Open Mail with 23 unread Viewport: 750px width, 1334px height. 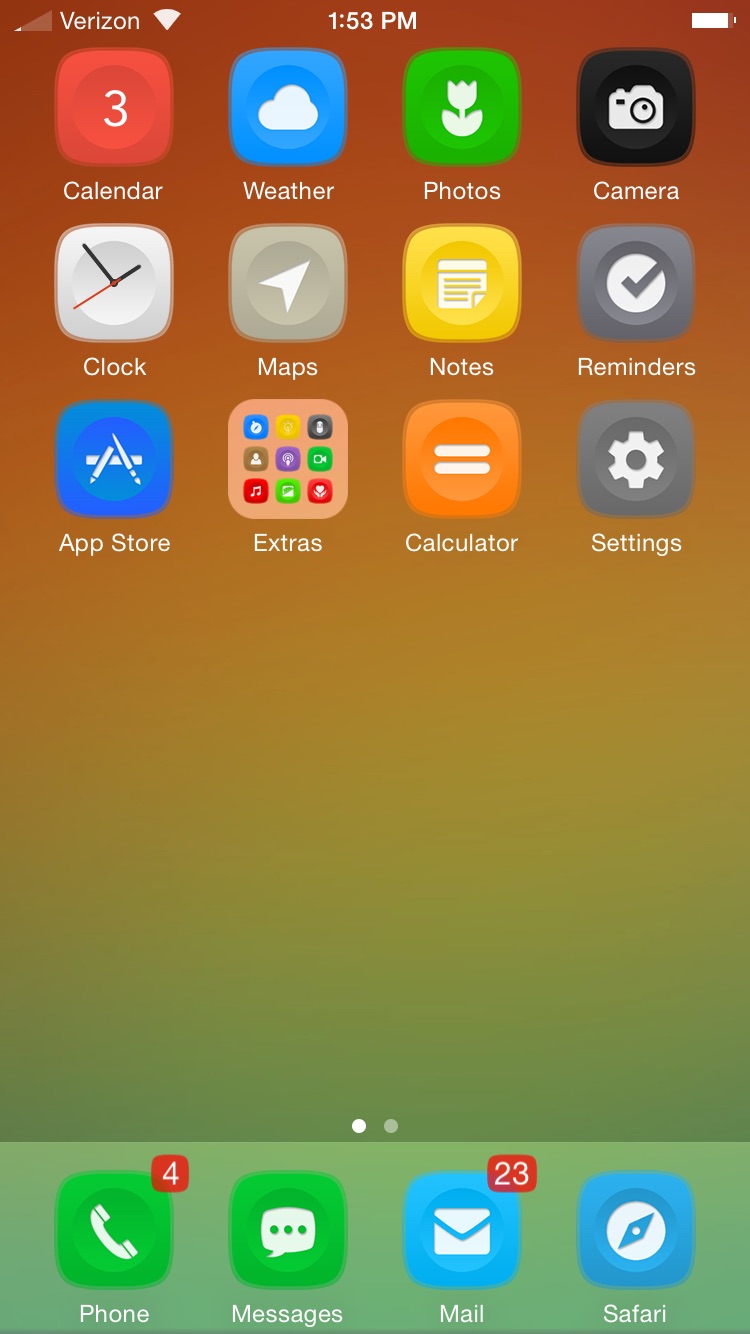click(462, 1231)
